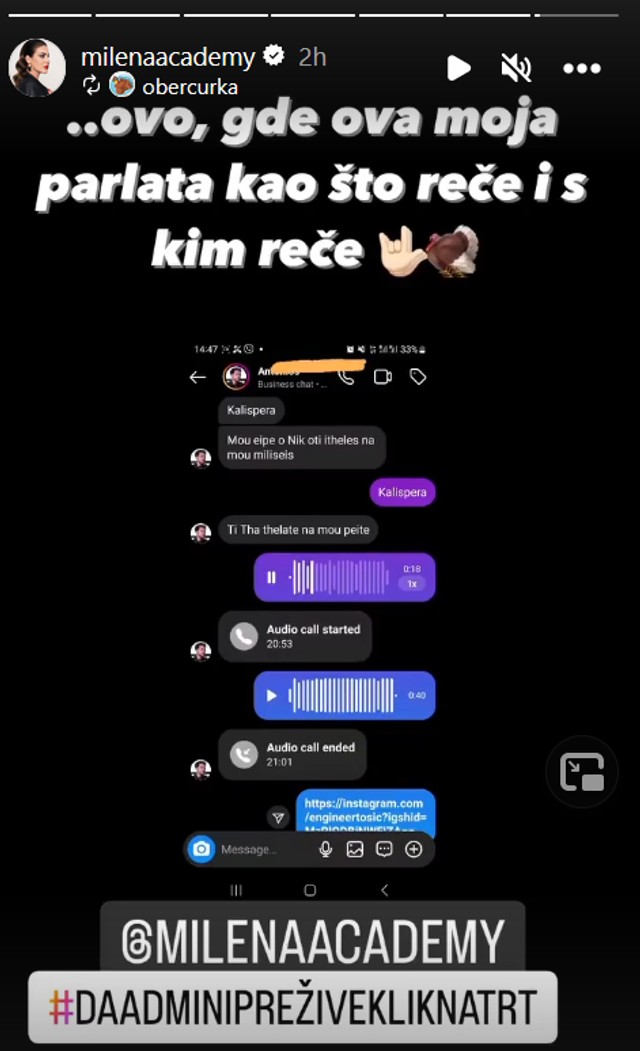Resume story playback

click(458, 68)
